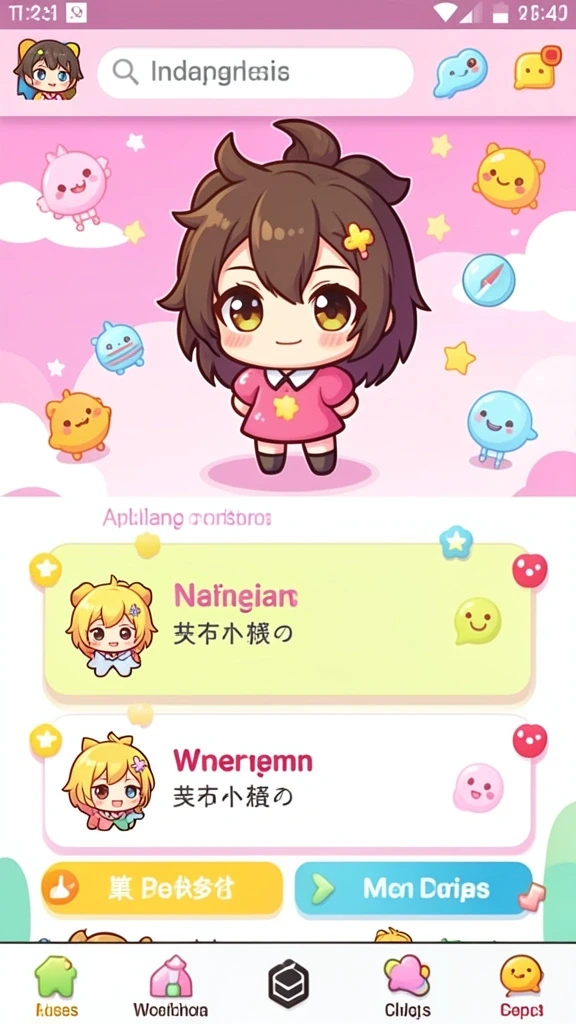Tap the search field at the top

[255, 72]
